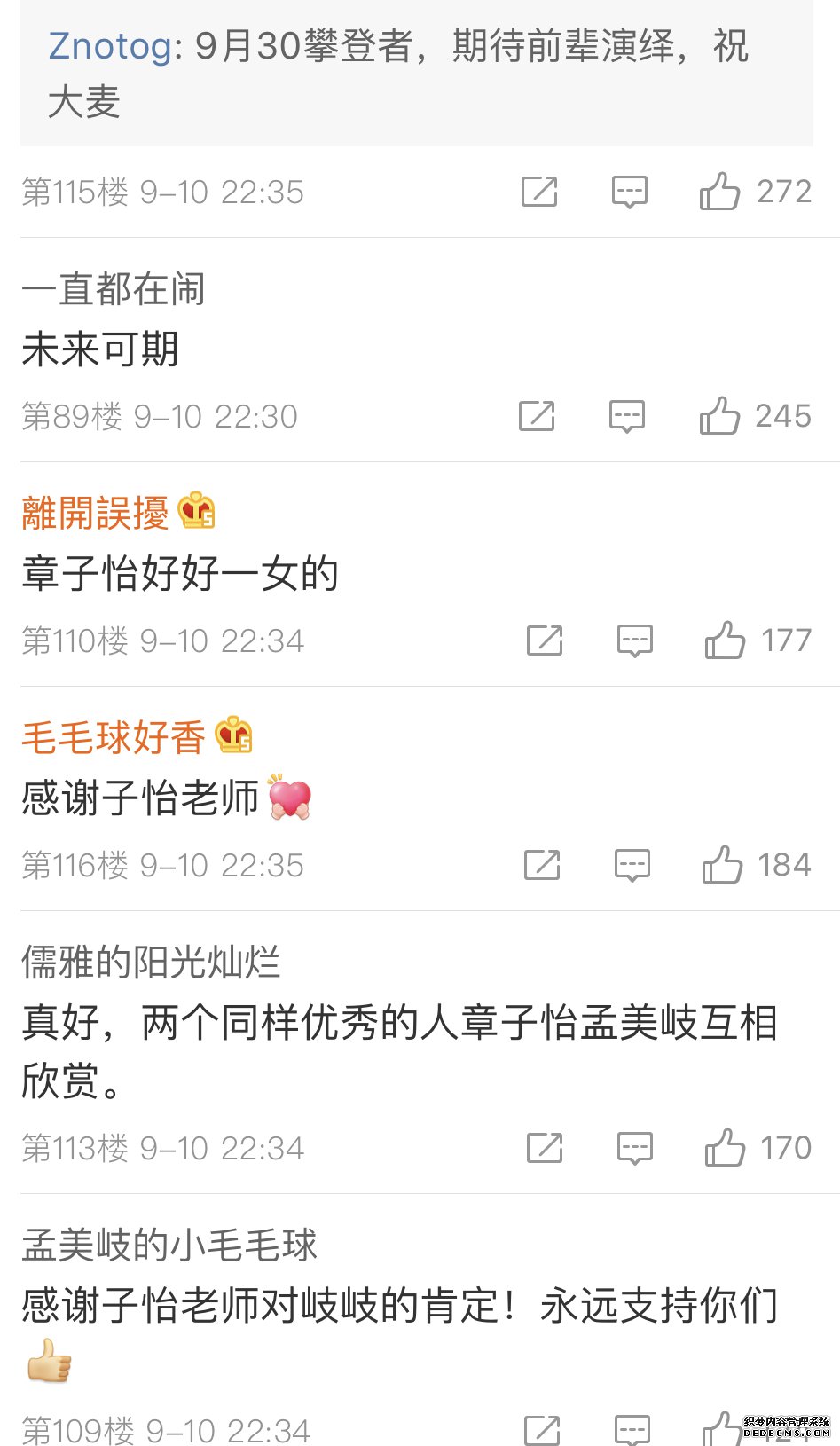Repost the comment on floor 116
Viewport: 840px width, 1446px height.
tap(542, 864)
